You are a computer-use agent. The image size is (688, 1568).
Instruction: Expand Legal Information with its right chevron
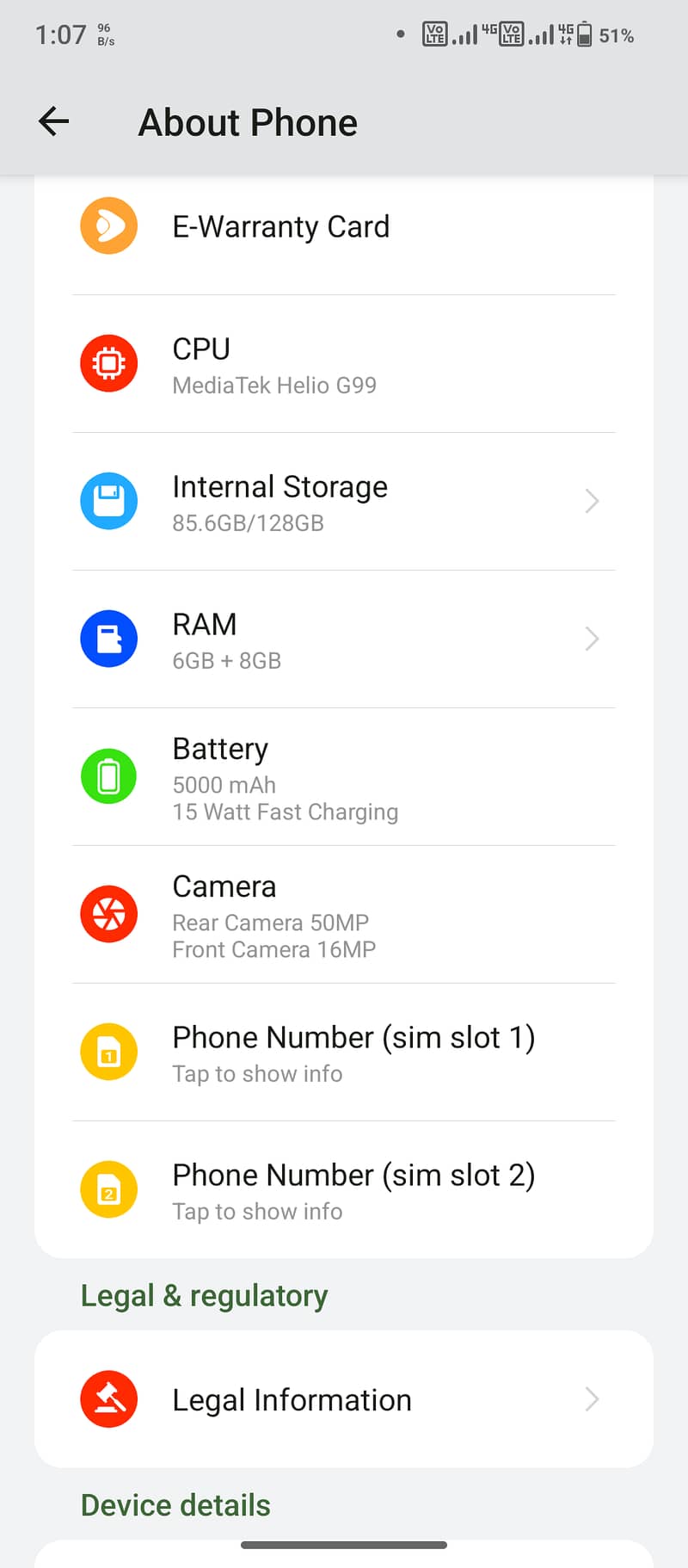point(591,1398)
